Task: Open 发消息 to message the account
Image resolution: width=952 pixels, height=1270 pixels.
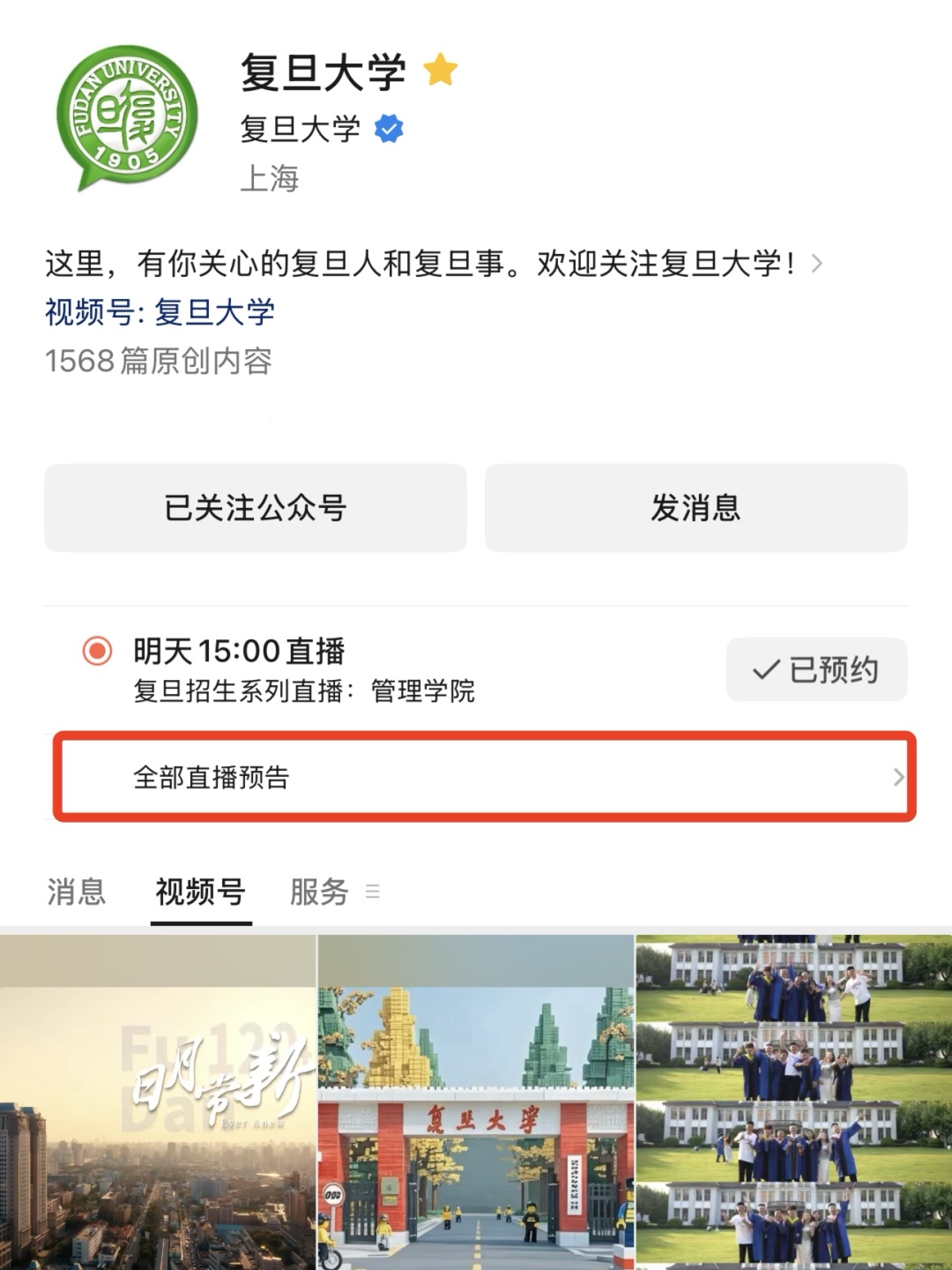Action: tap(695, 508)
